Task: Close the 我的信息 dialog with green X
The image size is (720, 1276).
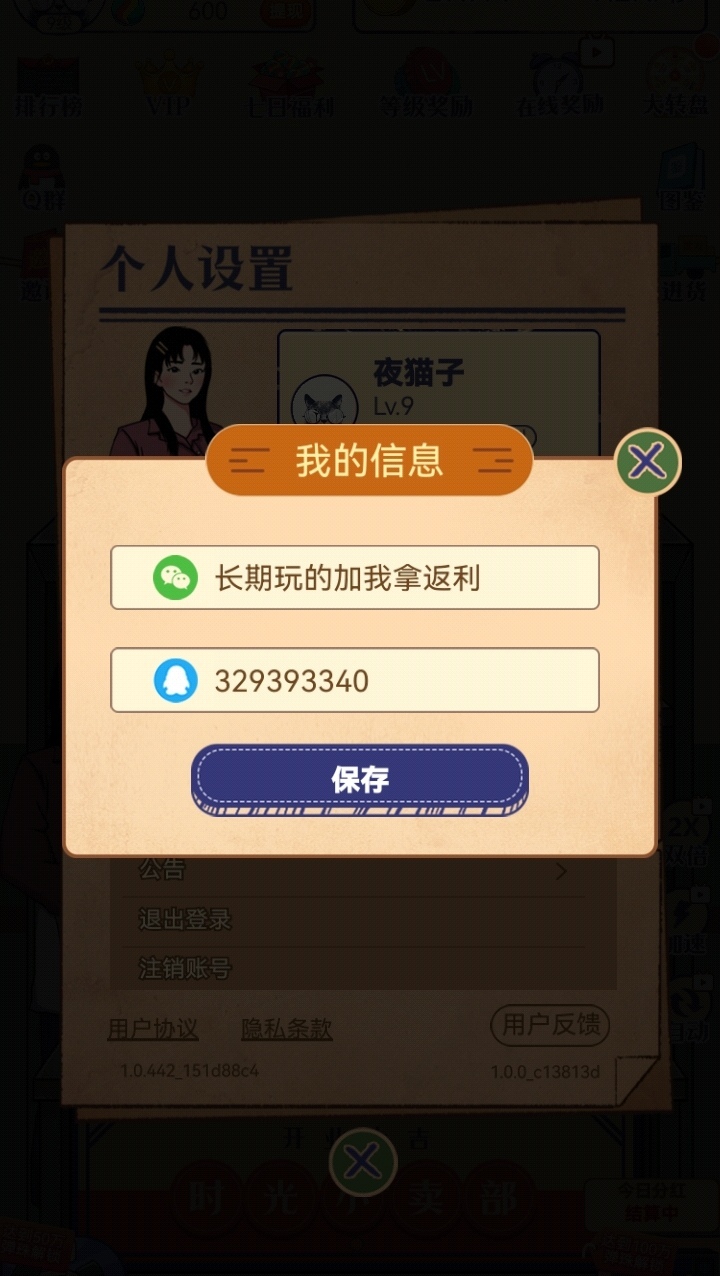Action: click(647, 461)
